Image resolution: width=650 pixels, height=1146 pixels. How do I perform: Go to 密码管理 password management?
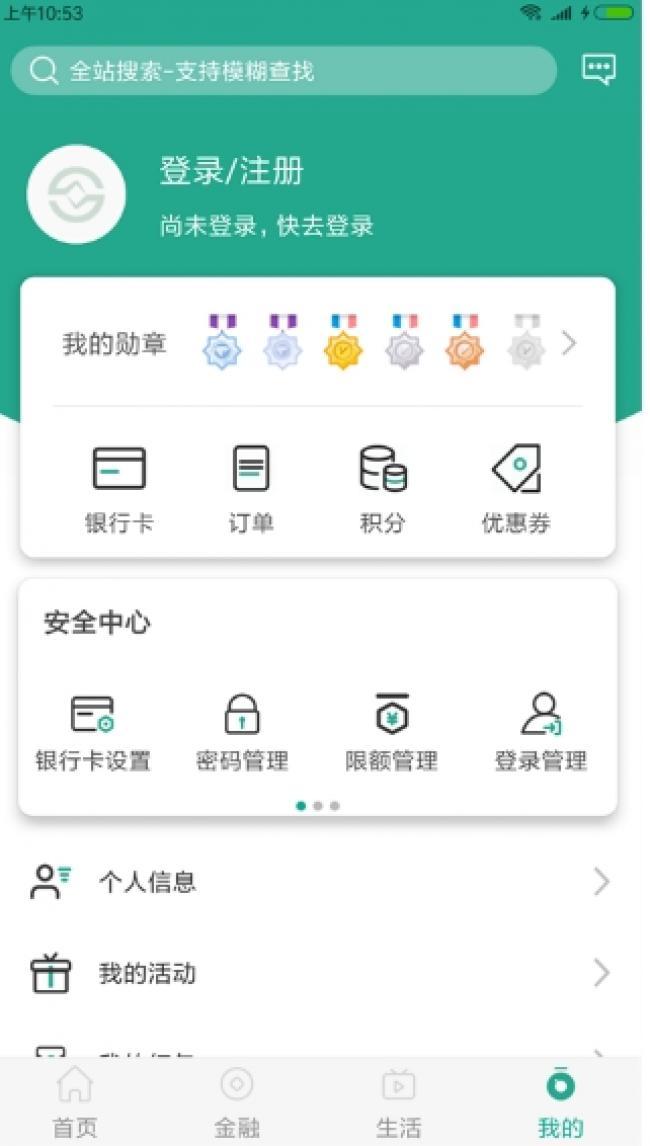coord(242,733)
